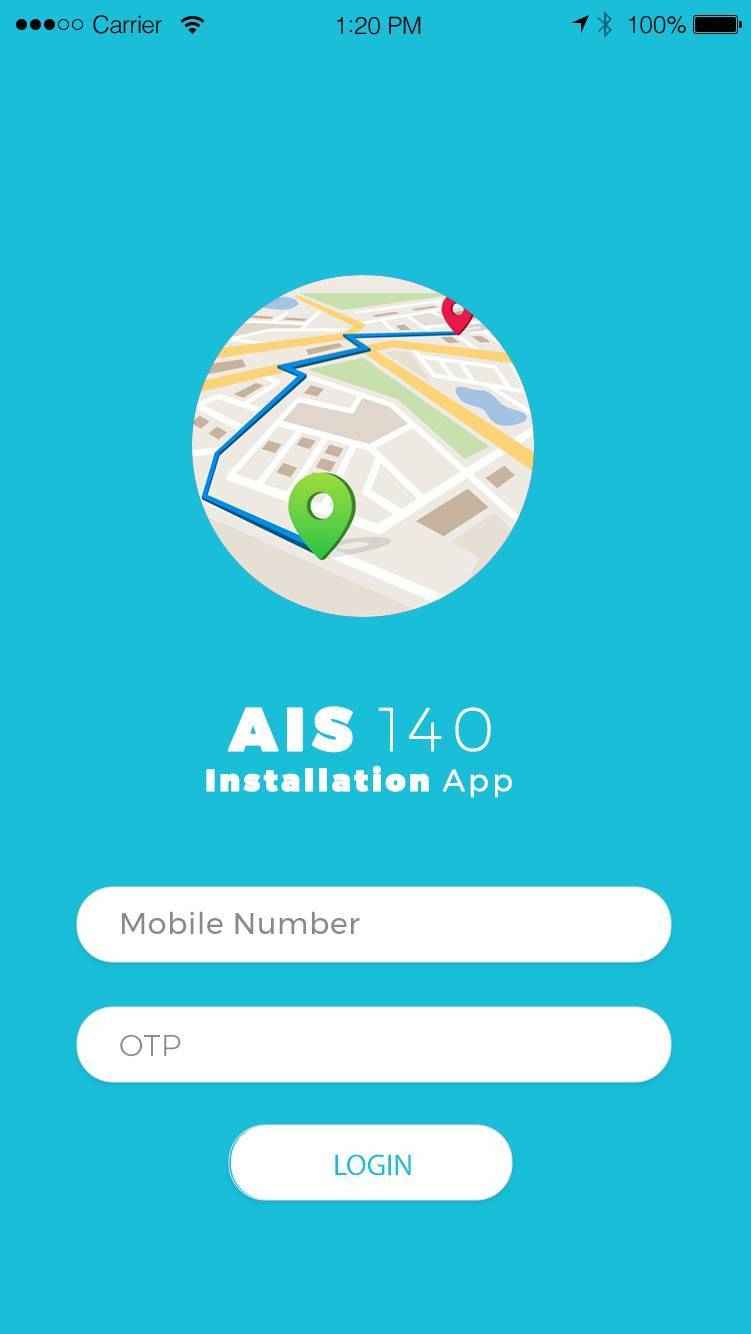Tap the Mobile Number field

(x=373, y=924)
